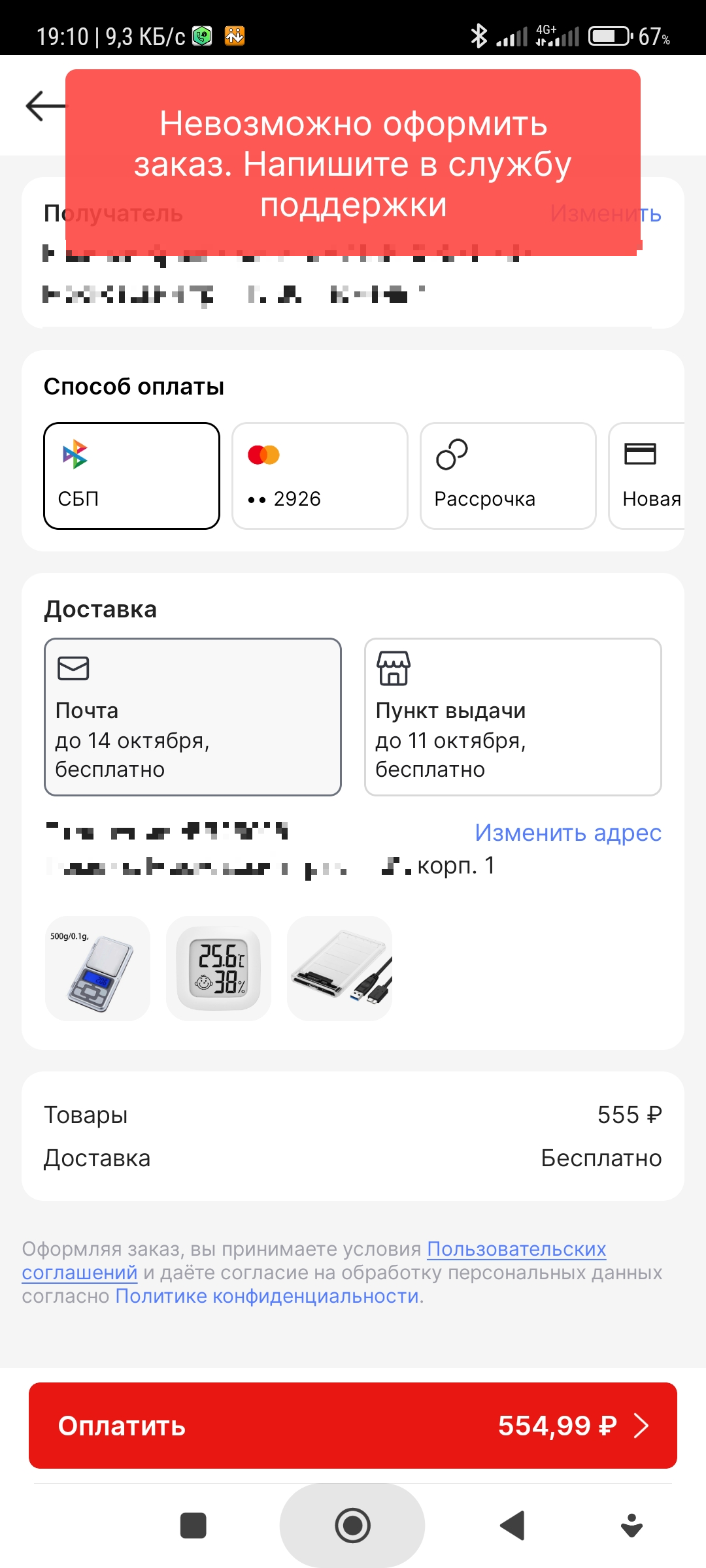Pick Рассрочка installment payment option
This screenshot has height=1568, width=706.
pos(508,476)
